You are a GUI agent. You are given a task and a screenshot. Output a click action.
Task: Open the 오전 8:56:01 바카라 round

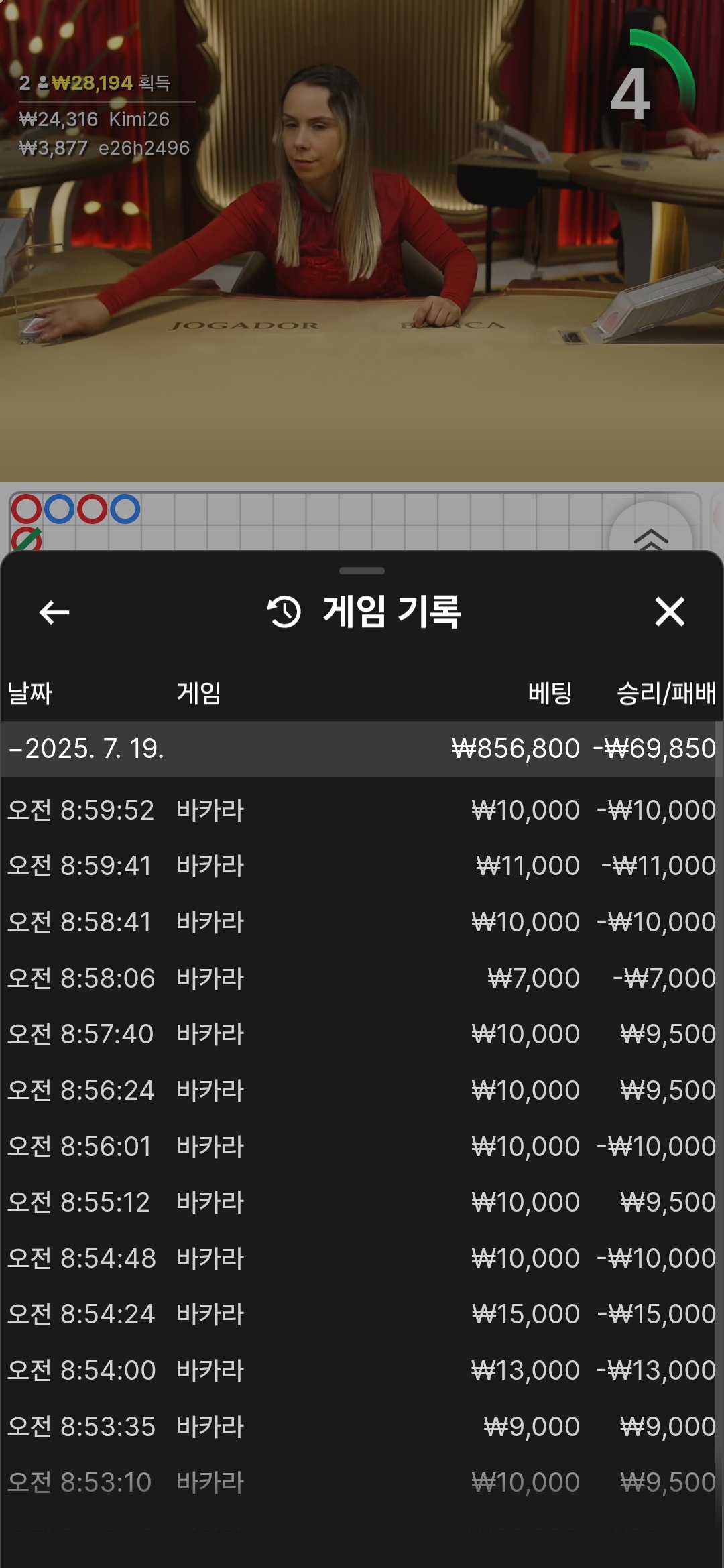362,1147
